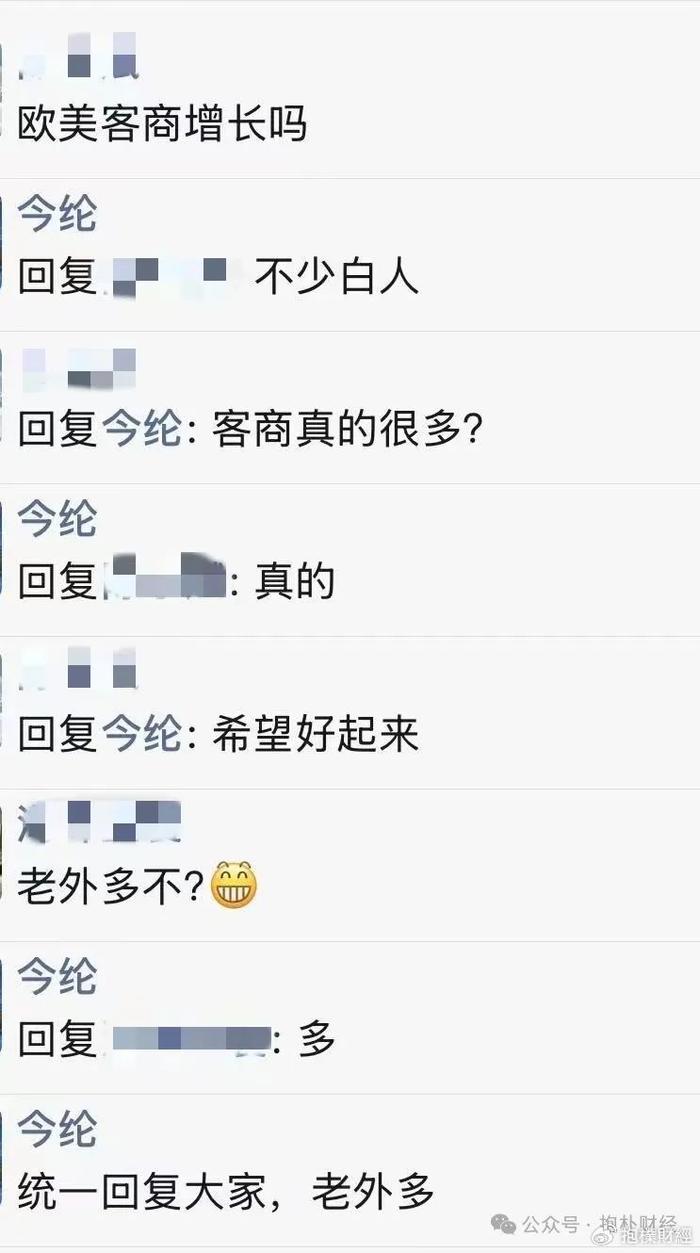
Task: Open 今纶's name above 统一回复大家 comment
Action: tap(57, 1129)
